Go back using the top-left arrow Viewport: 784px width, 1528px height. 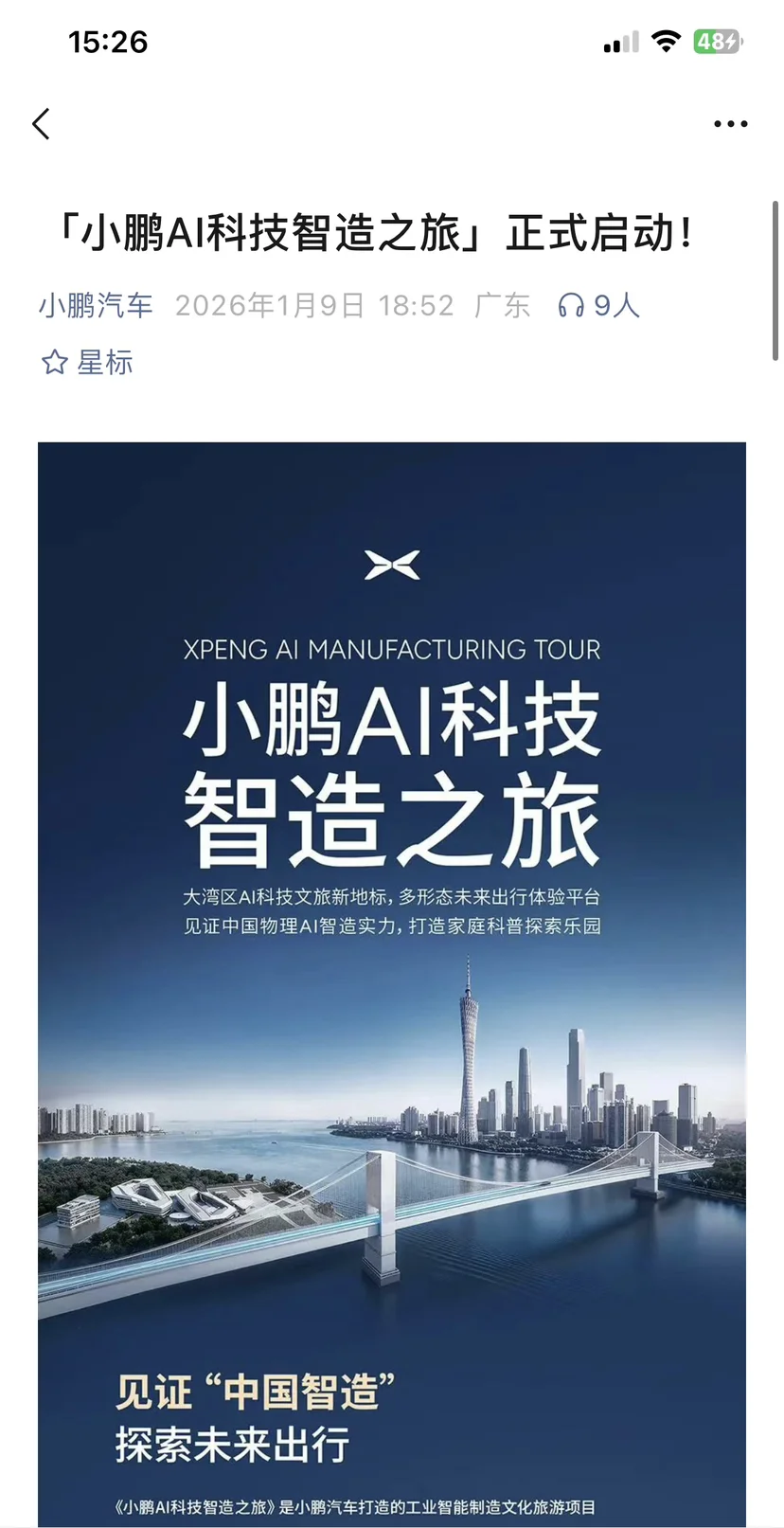pos(41,124)
